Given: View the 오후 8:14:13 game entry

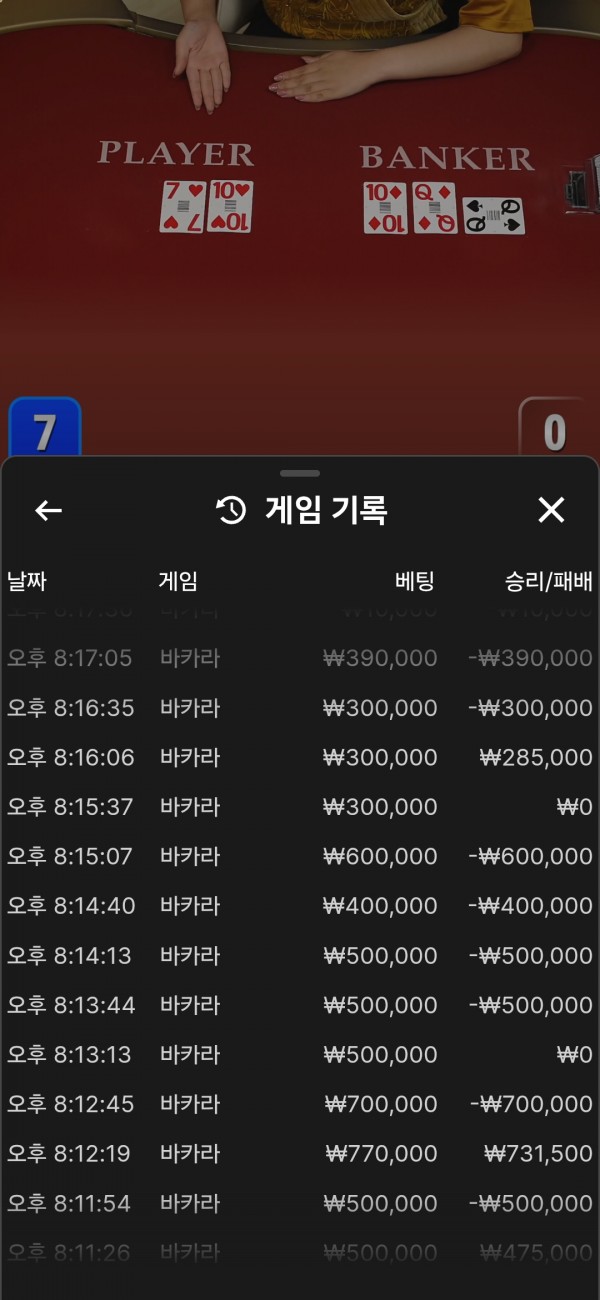Looking at the screenshot, I should (x=300, y=956).
